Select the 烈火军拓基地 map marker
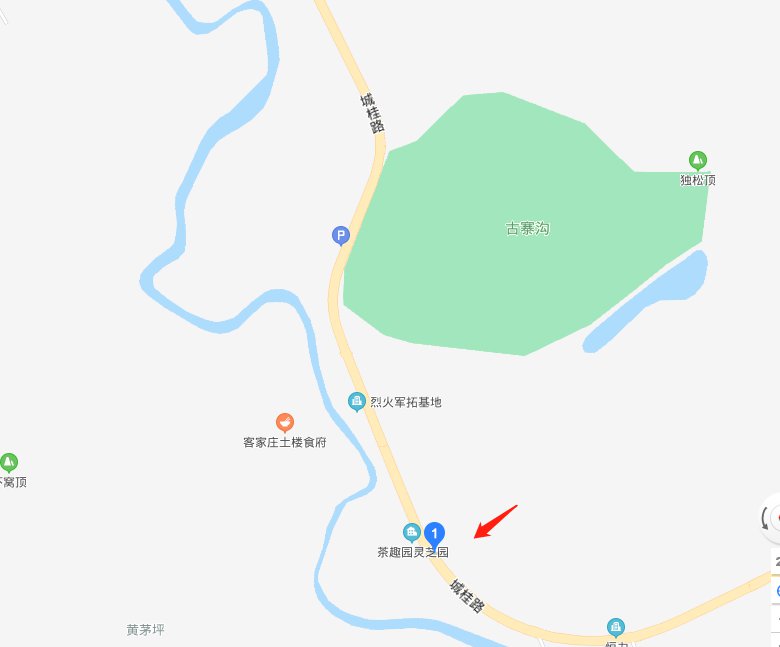Screen dimensions: 780x647 (357, 401)
